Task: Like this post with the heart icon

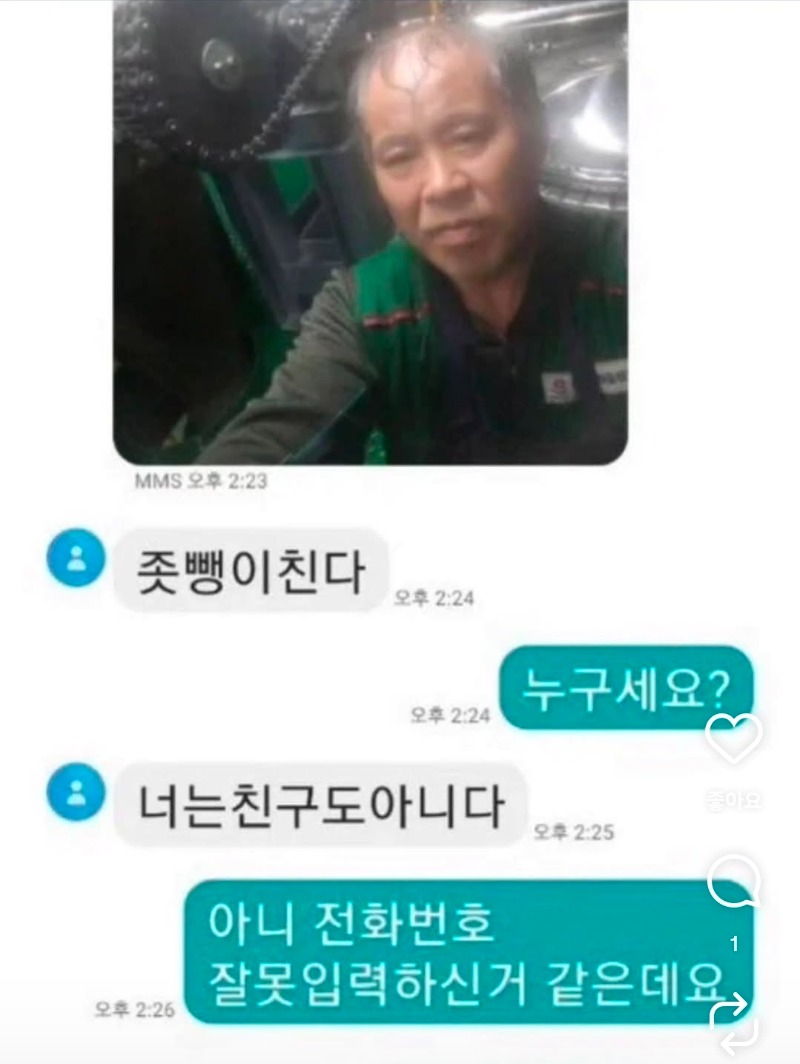Action: click(733, 738)
